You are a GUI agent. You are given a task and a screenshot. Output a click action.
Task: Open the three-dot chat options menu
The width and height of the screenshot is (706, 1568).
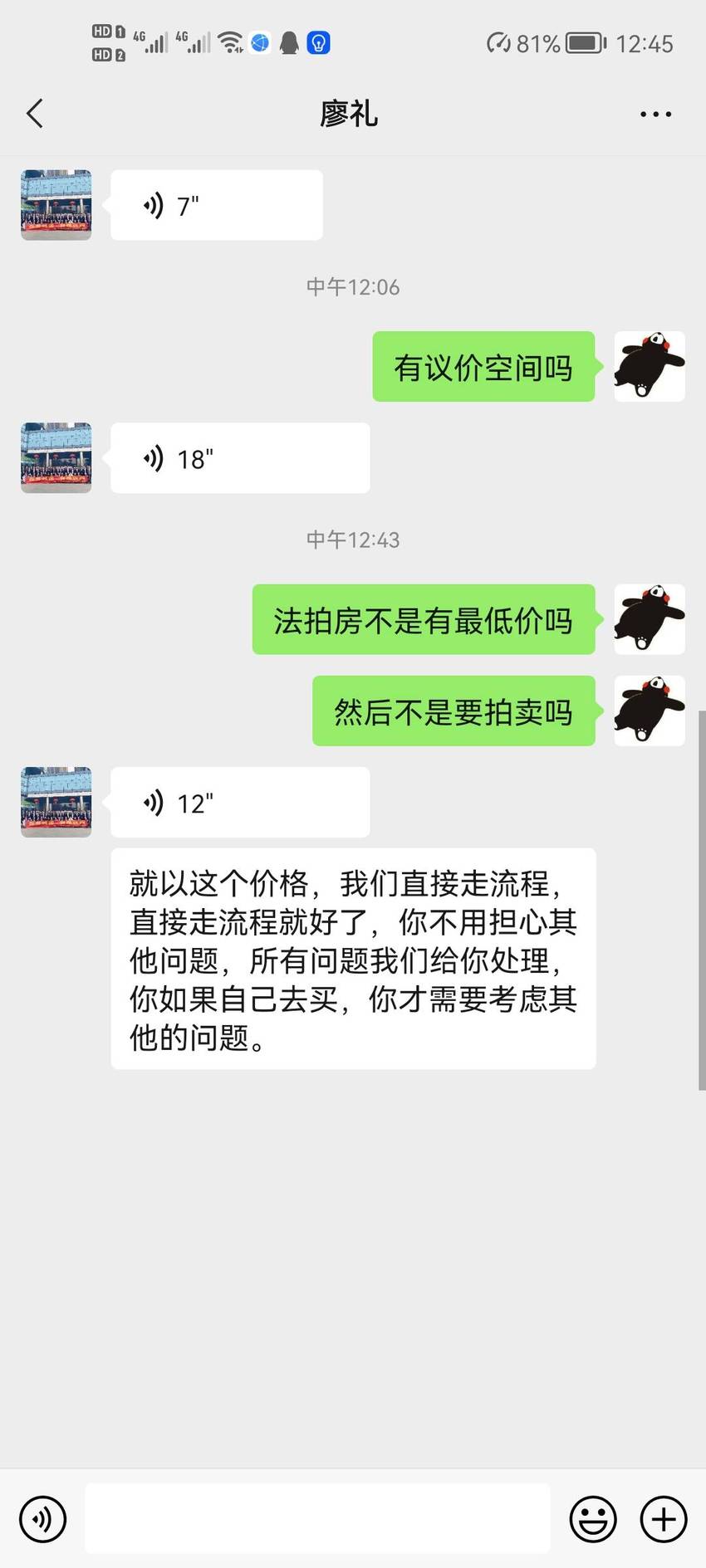click(x=655, y=115)
